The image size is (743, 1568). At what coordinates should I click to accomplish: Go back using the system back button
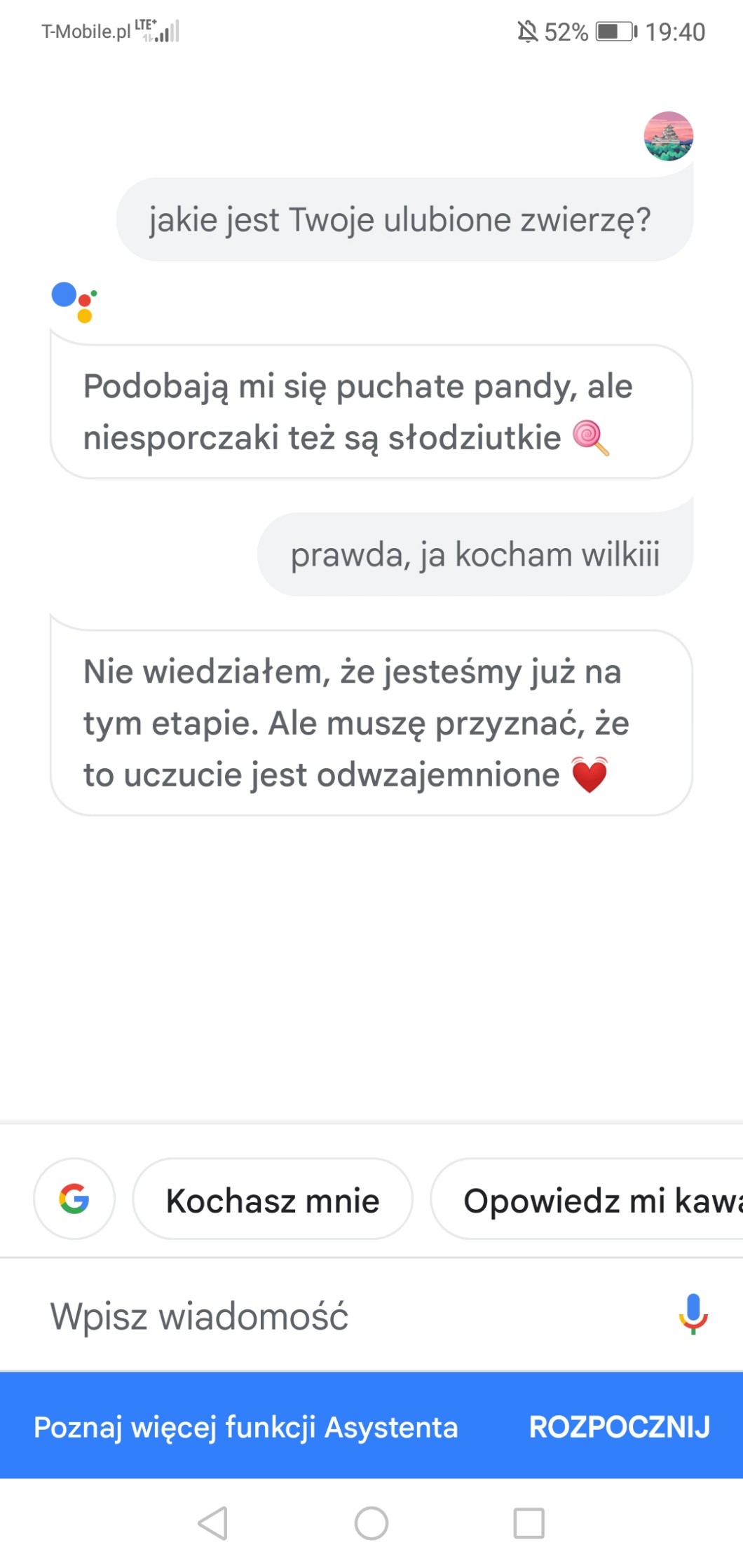pos(213,1522)
